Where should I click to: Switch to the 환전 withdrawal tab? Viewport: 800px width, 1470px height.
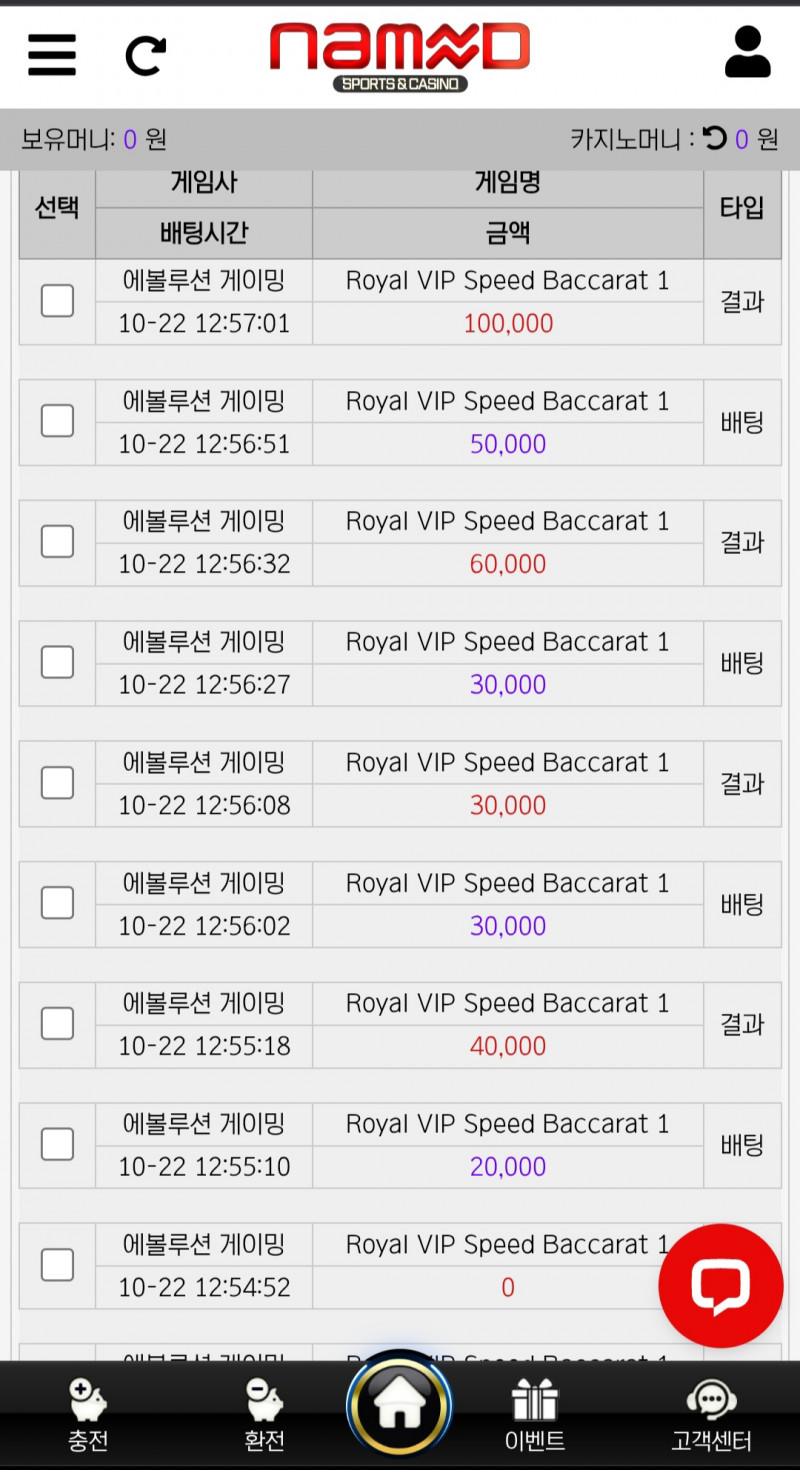265,1414
